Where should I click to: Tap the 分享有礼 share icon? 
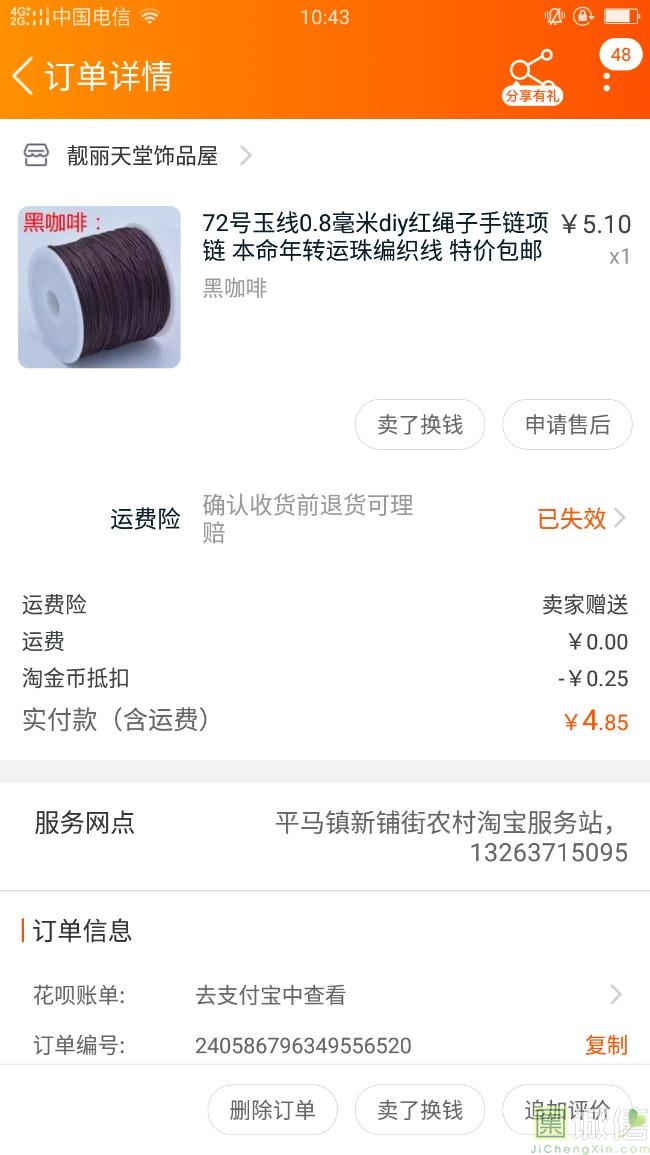[531, 76]
